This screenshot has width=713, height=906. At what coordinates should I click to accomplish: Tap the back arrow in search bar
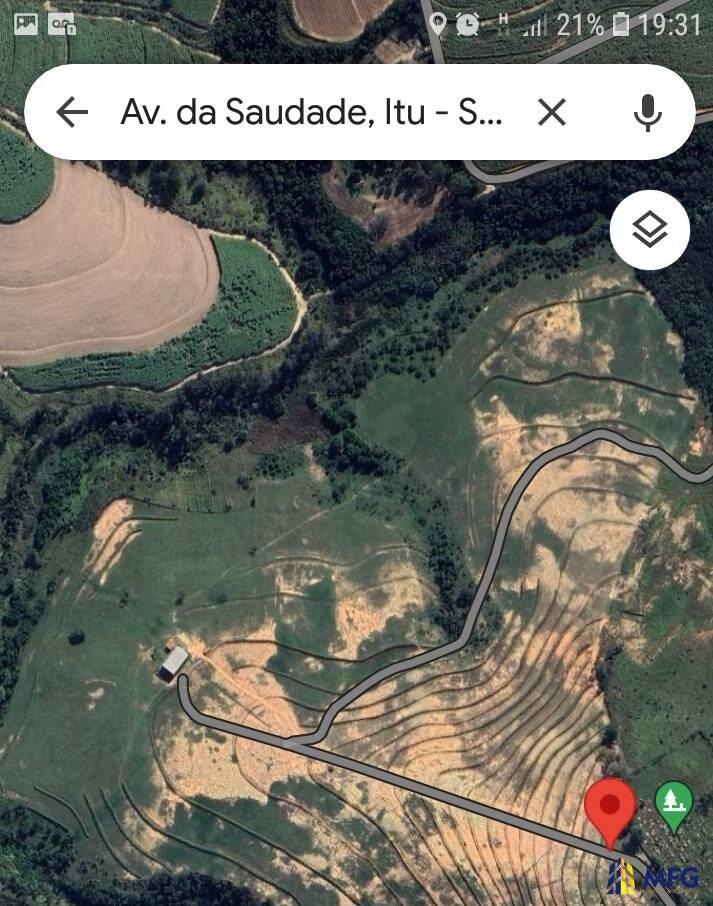72,112
